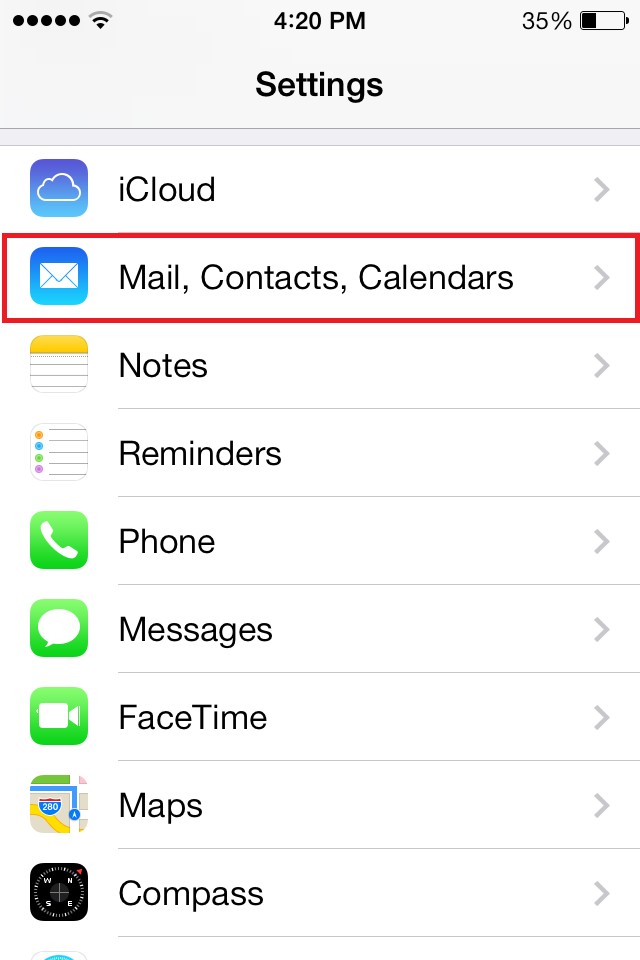Open Phone settings
Viewport: 640px width, 960px height.
320,541
